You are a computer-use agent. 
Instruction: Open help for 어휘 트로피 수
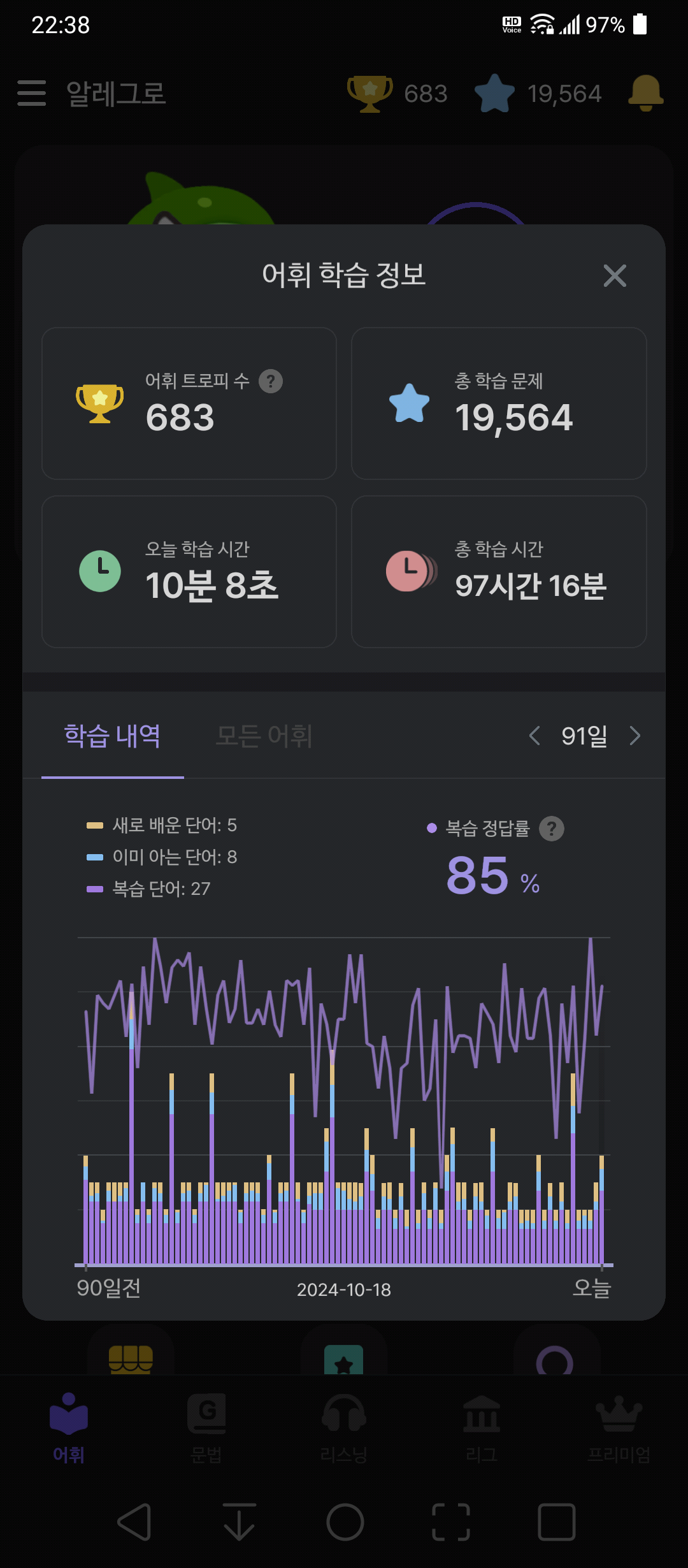pos(271,381)
